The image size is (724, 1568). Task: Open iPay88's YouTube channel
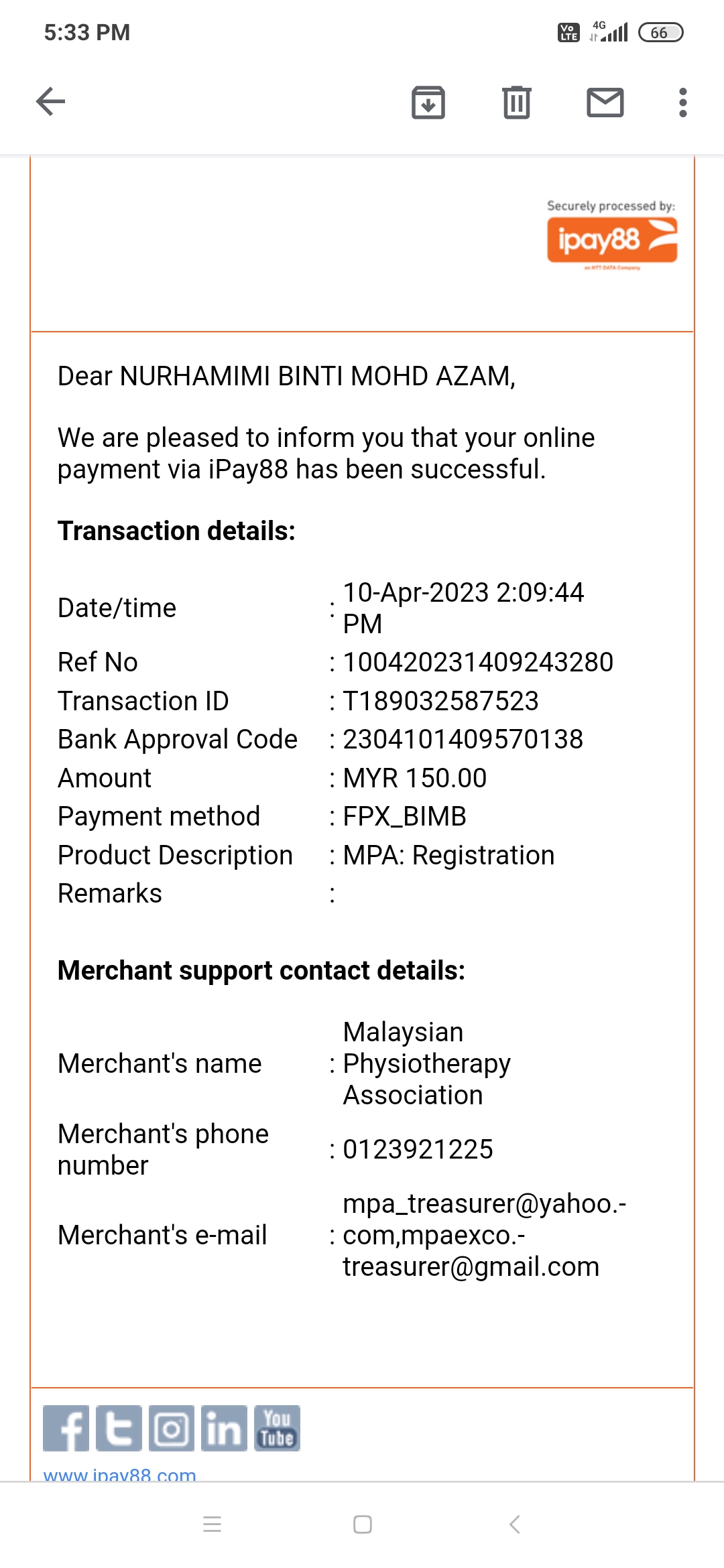[x=277, y=1428]
